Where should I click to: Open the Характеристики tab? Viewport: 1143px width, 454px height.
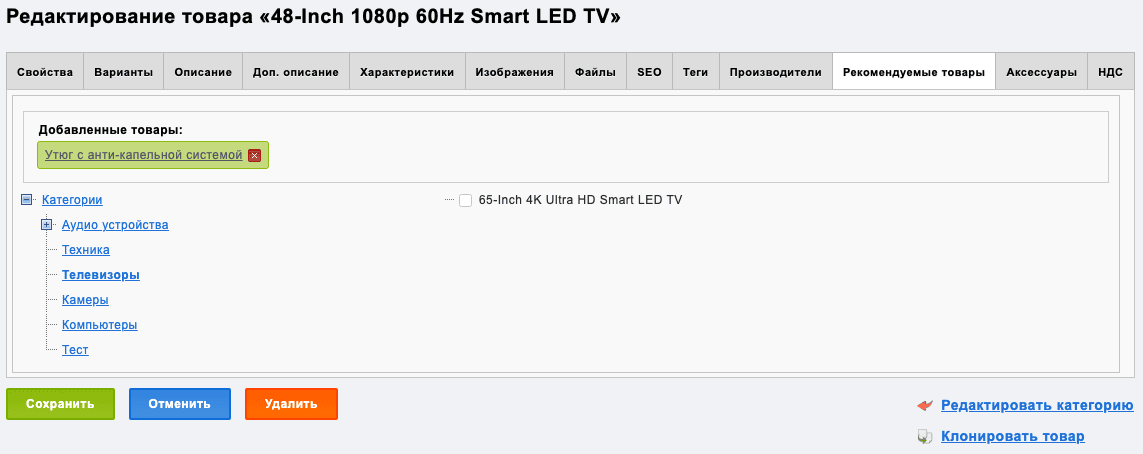(x=407, y=72)
